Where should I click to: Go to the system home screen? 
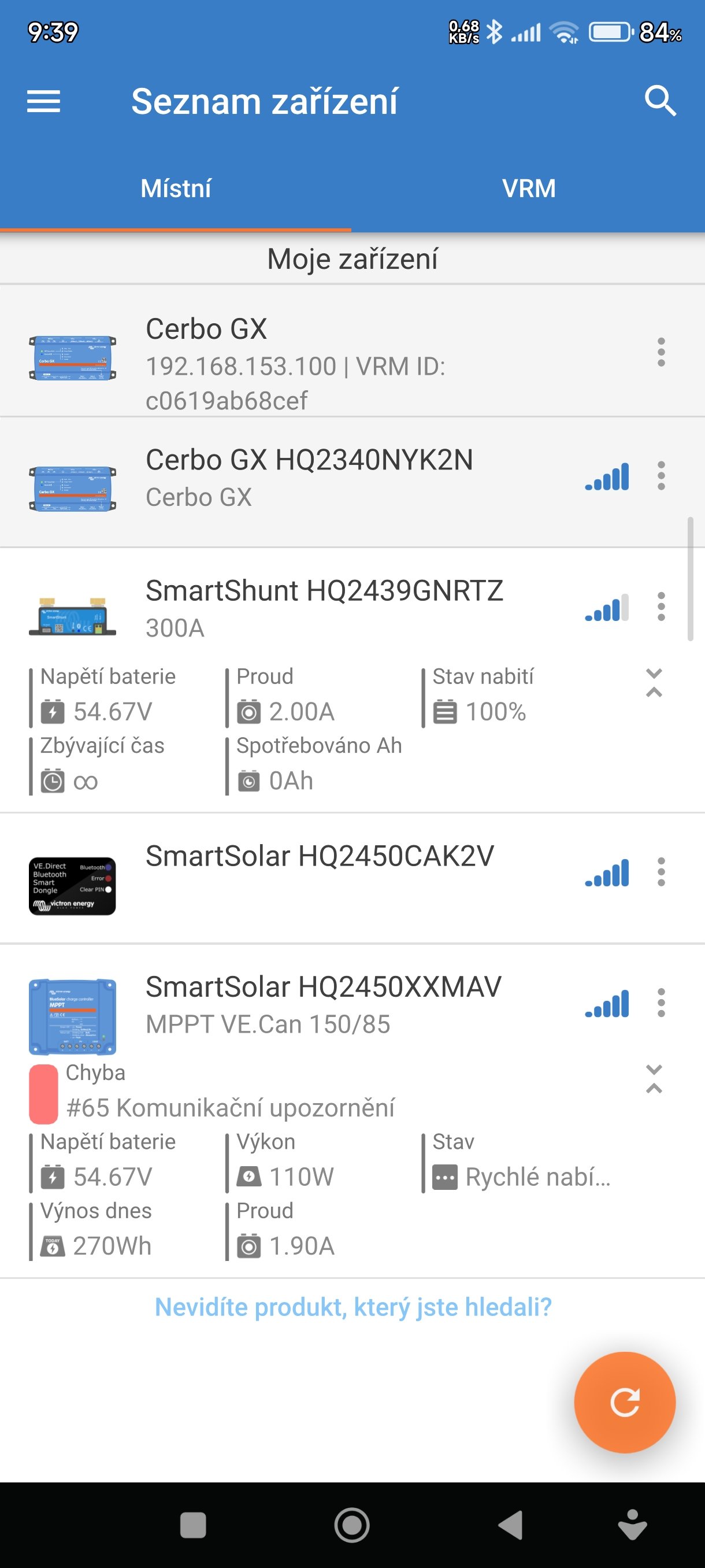[x=351, y=1525]
